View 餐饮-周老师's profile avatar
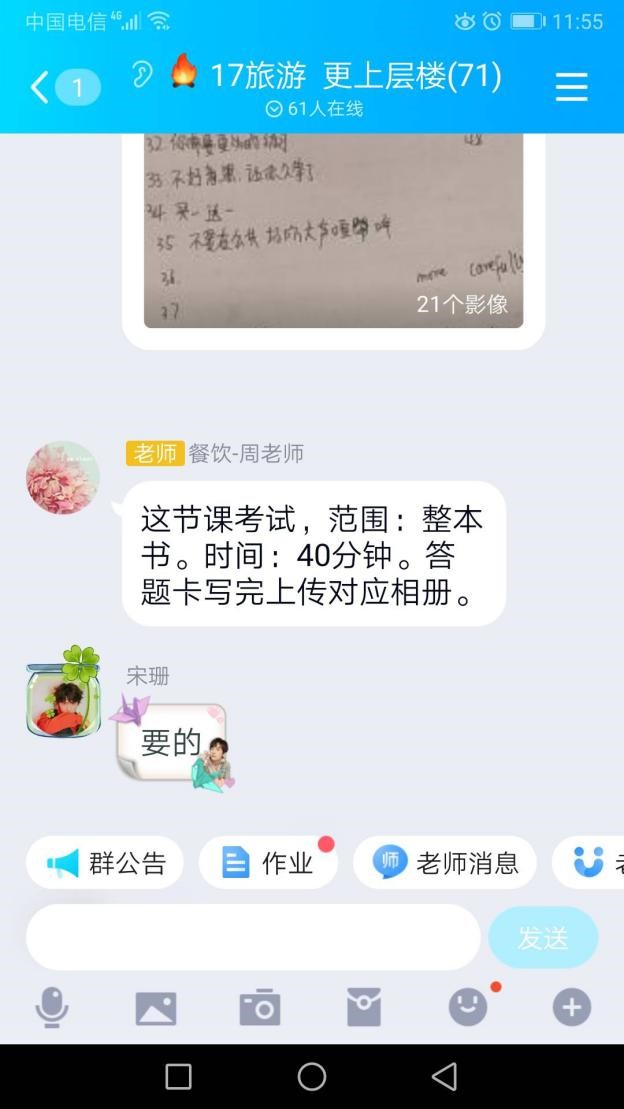The height and width of the screenshot is (1109, 624). pyautogui.click(x=63, y=478)
